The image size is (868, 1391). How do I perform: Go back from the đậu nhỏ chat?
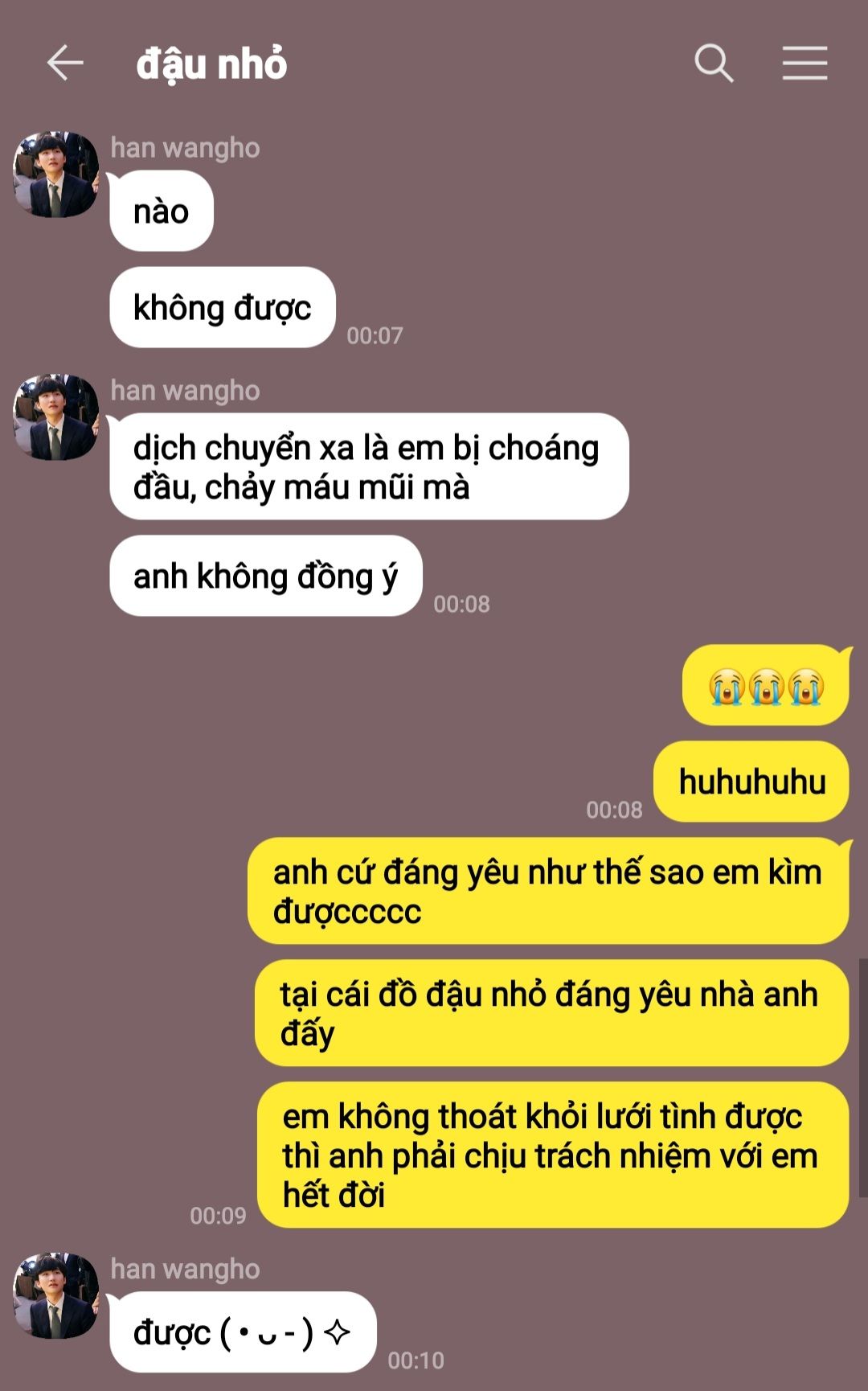(x=65, y=64)
